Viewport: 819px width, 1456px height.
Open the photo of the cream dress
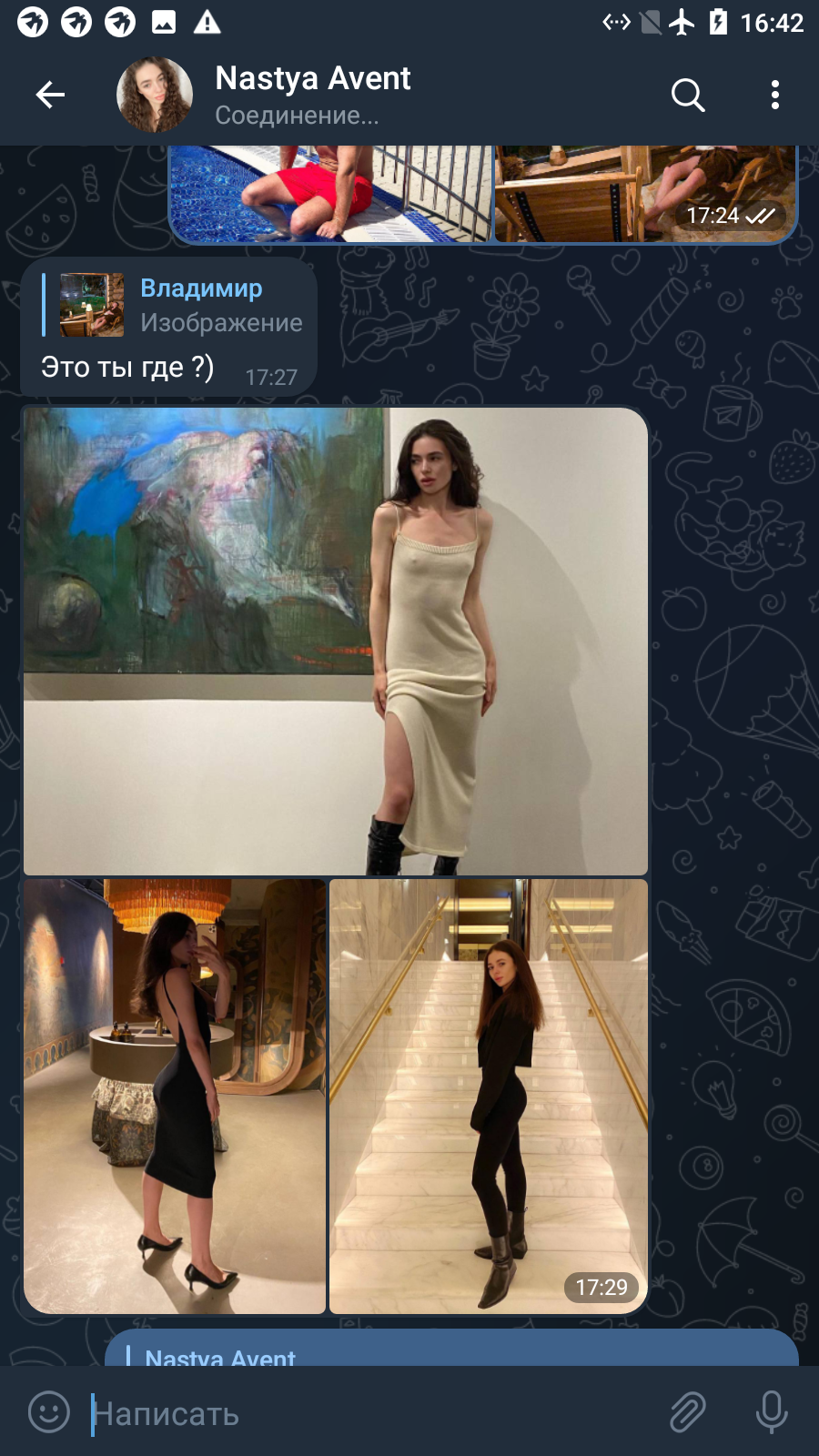pos(336,642)
